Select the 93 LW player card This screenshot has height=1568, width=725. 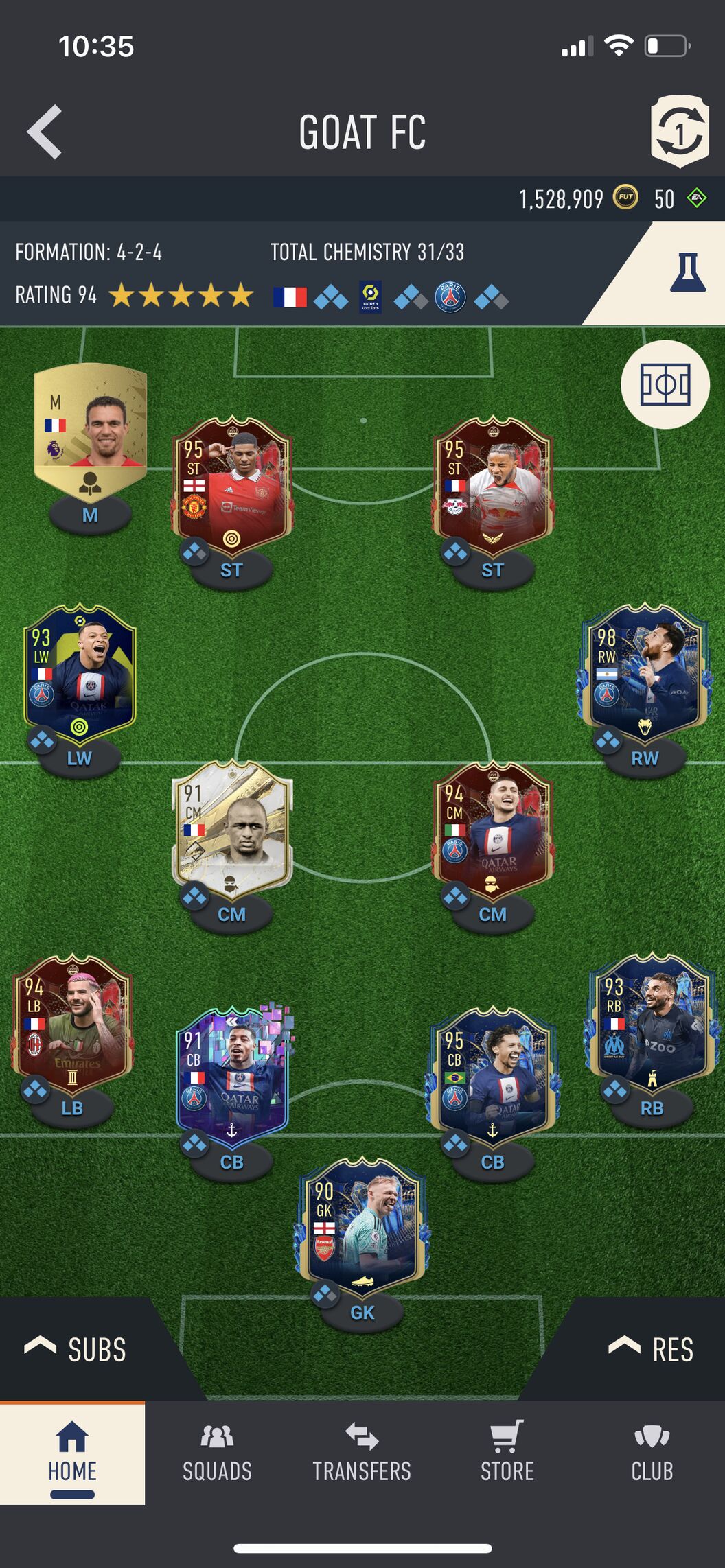coord(80,674)
